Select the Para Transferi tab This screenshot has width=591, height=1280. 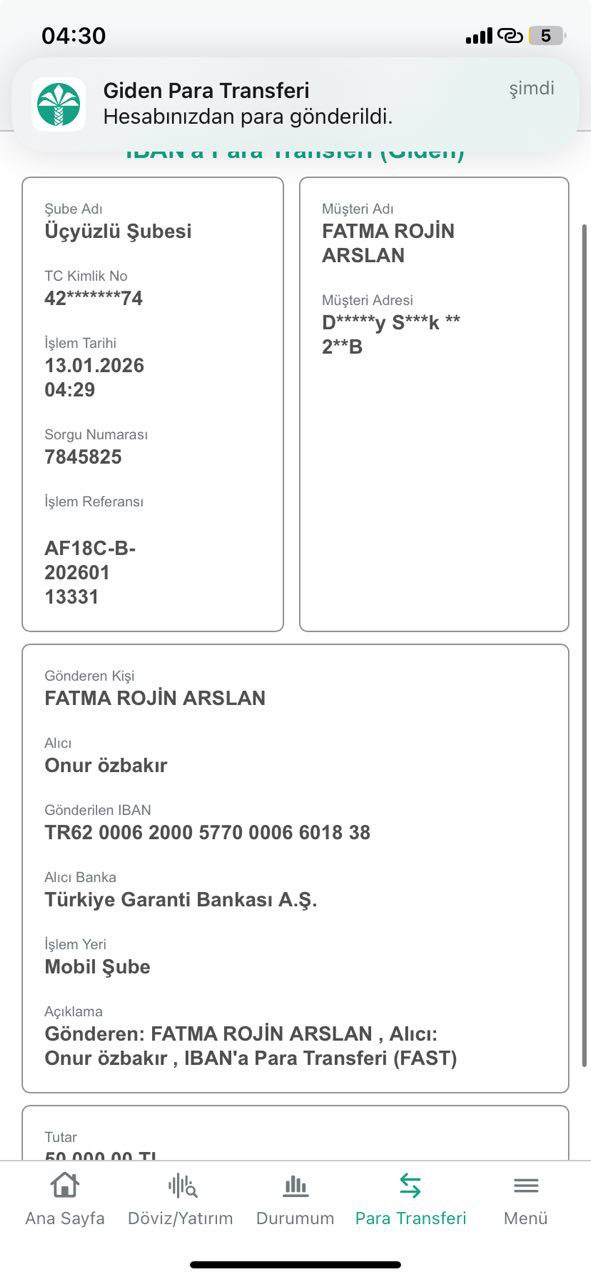click(x=411, y=1200)
